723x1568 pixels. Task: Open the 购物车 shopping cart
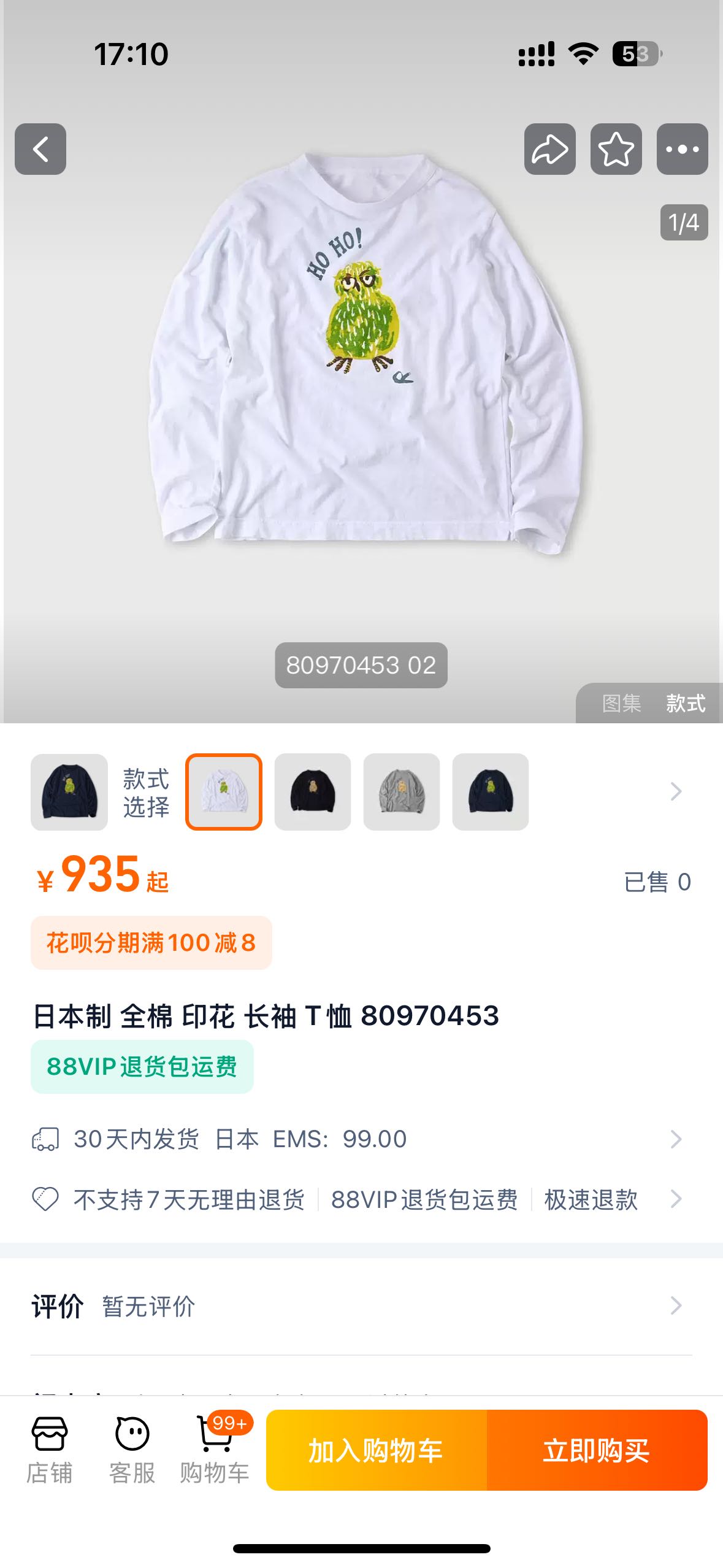[x=215, y=1449]
